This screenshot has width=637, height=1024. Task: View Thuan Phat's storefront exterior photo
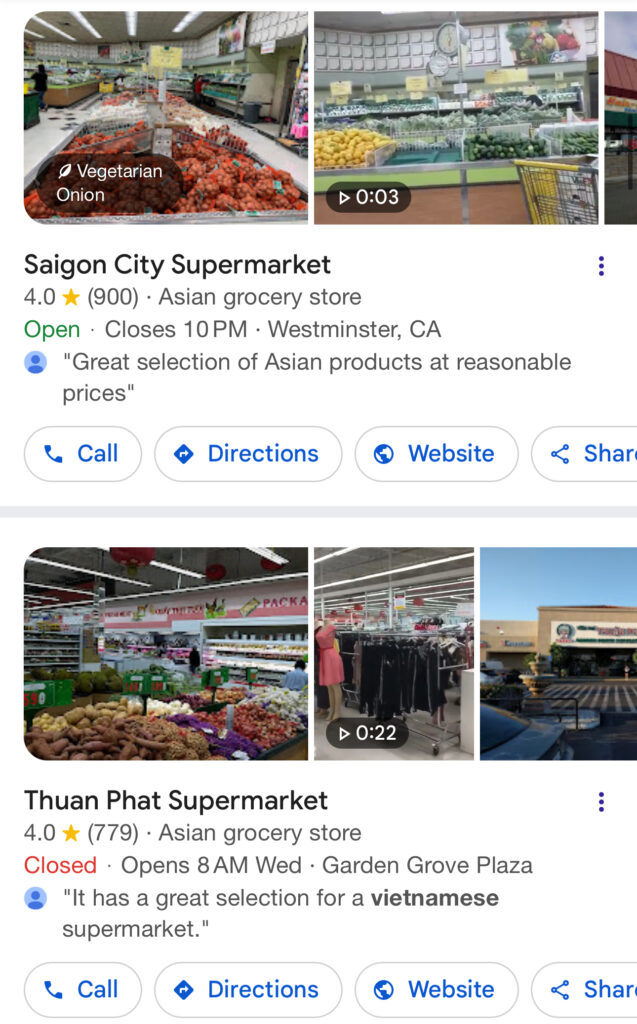pyautogui.click(x=558, y=654)
